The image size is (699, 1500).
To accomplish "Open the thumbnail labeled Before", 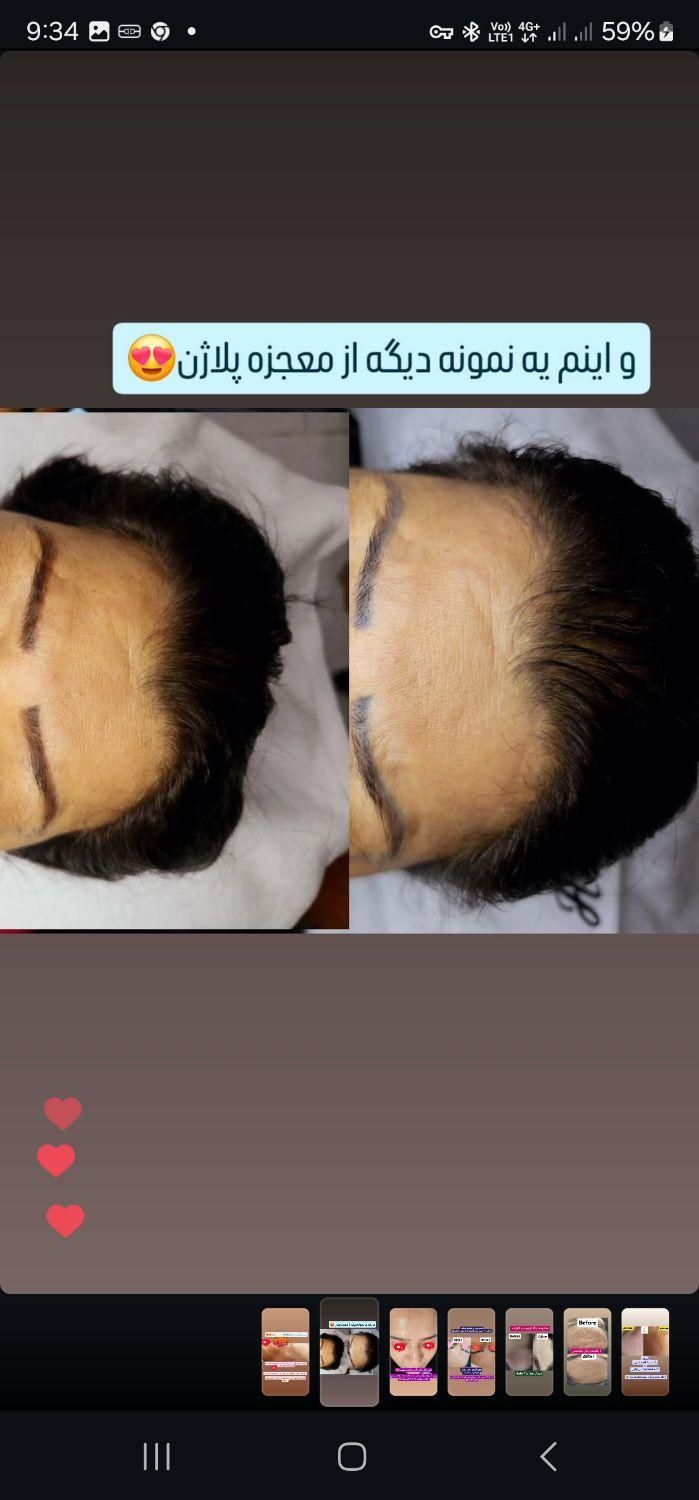I will [587, 1351].
